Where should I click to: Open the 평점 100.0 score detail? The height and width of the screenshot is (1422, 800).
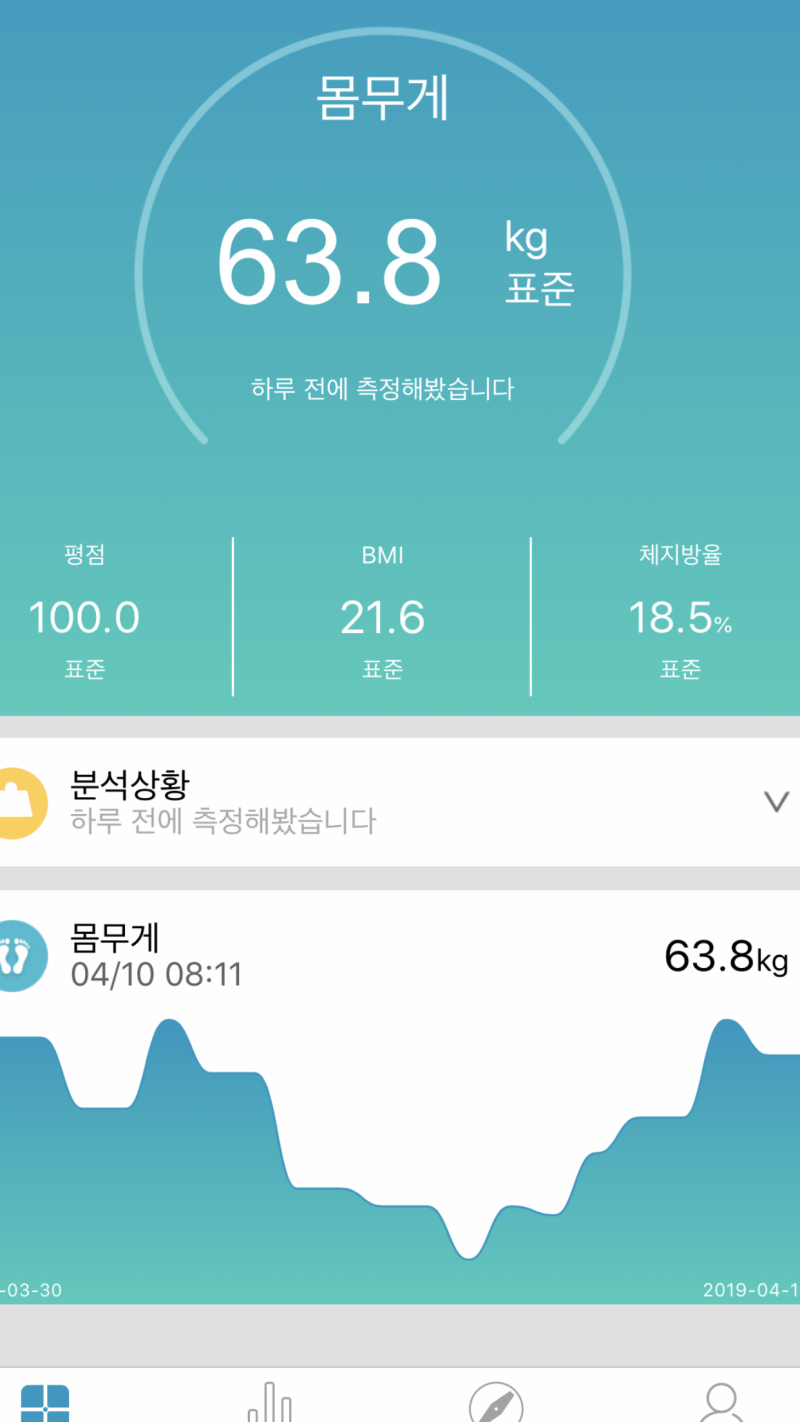(x=85, y=614)
